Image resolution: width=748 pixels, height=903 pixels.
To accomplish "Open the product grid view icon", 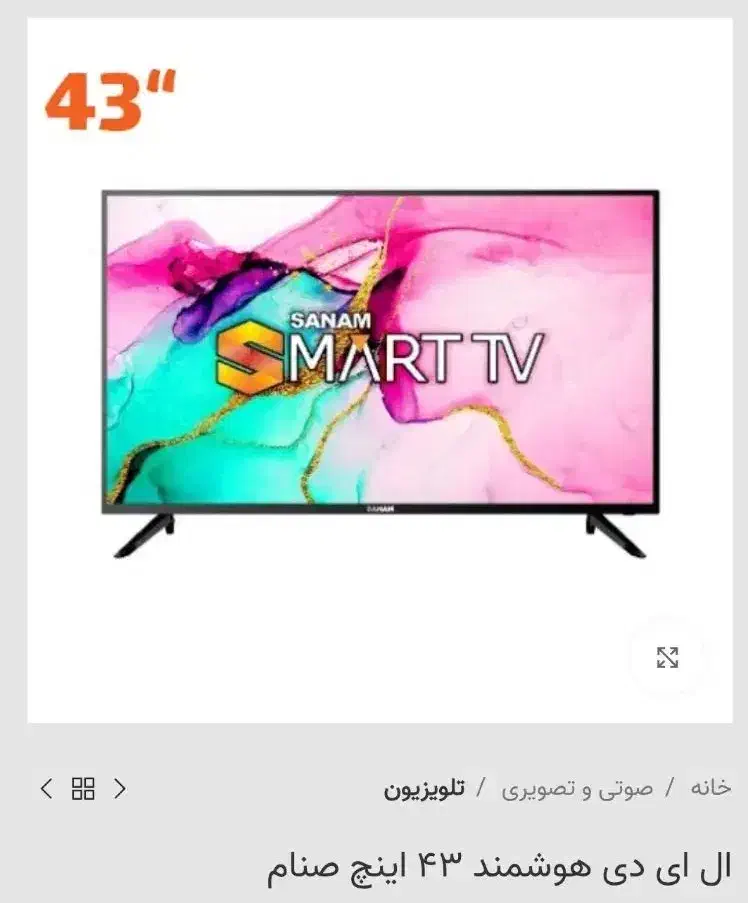I will tap(84, 788).
